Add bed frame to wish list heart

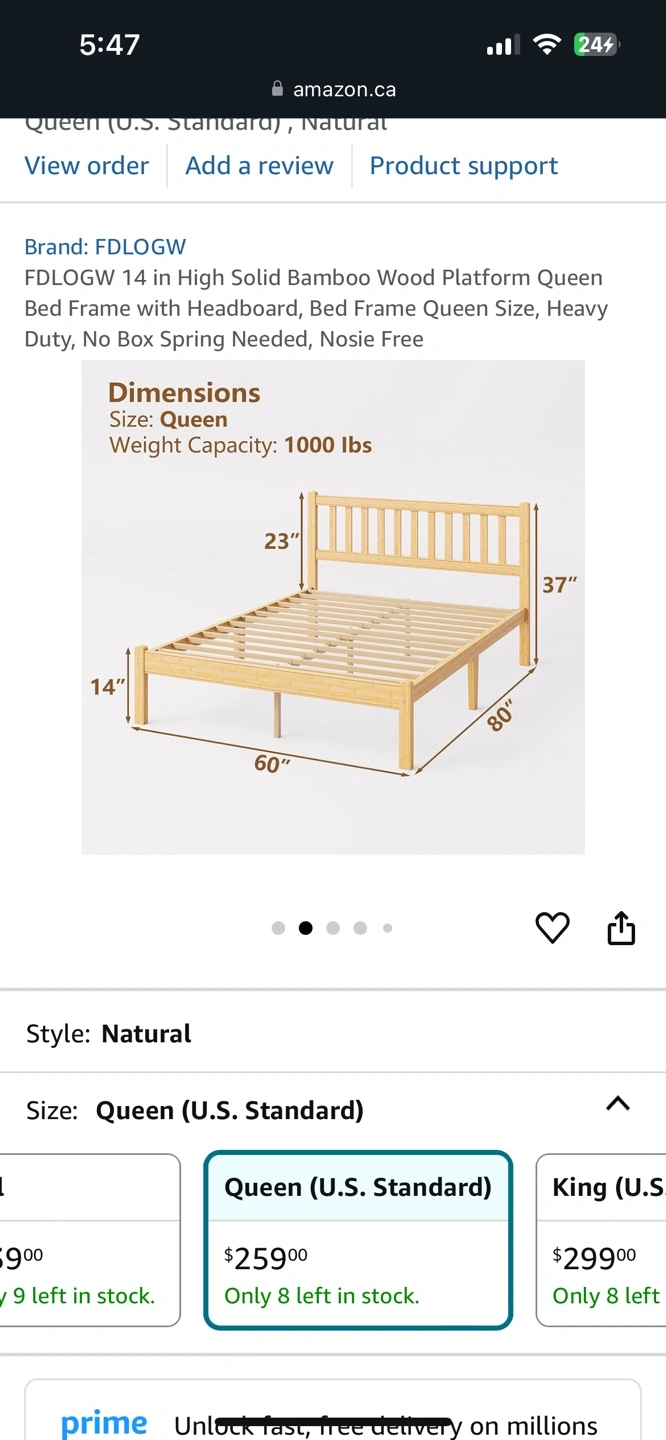click(x=552, y=928)
